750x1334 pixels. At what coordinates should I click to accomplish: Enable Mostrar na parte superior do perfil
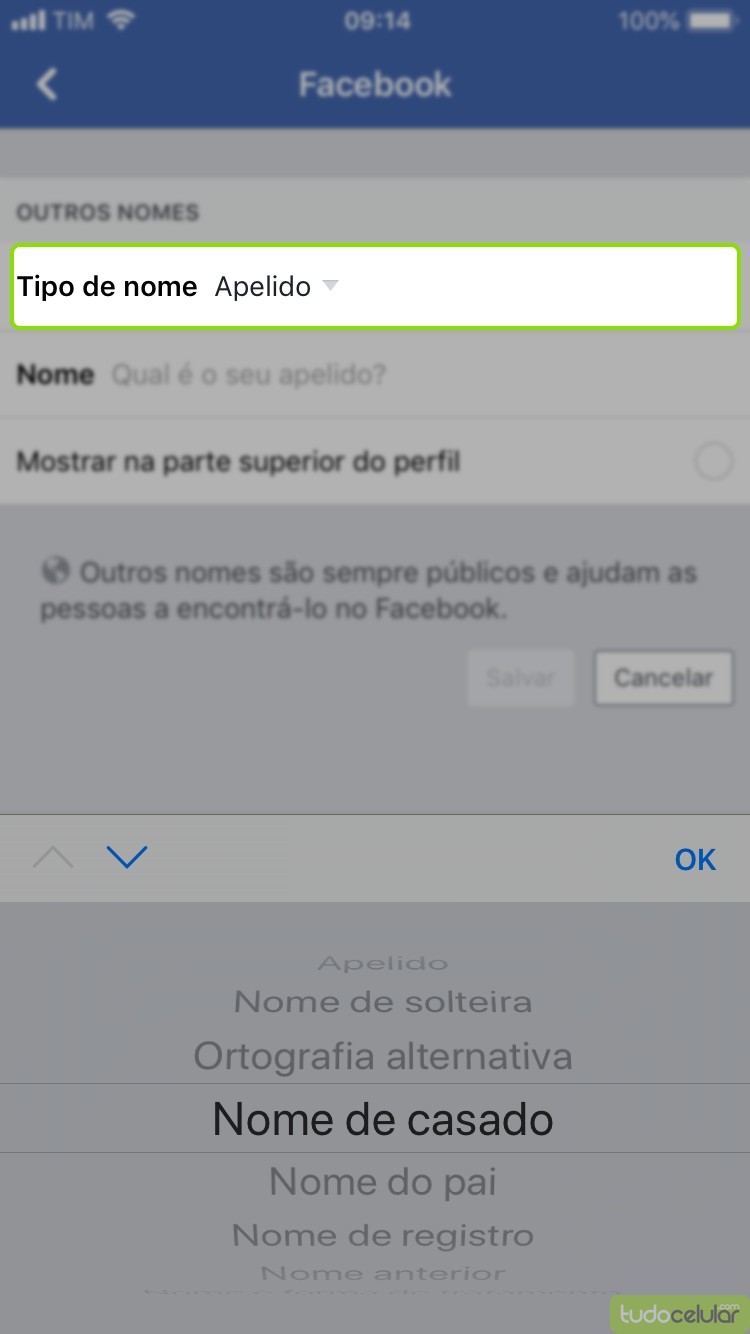[713, 462]
